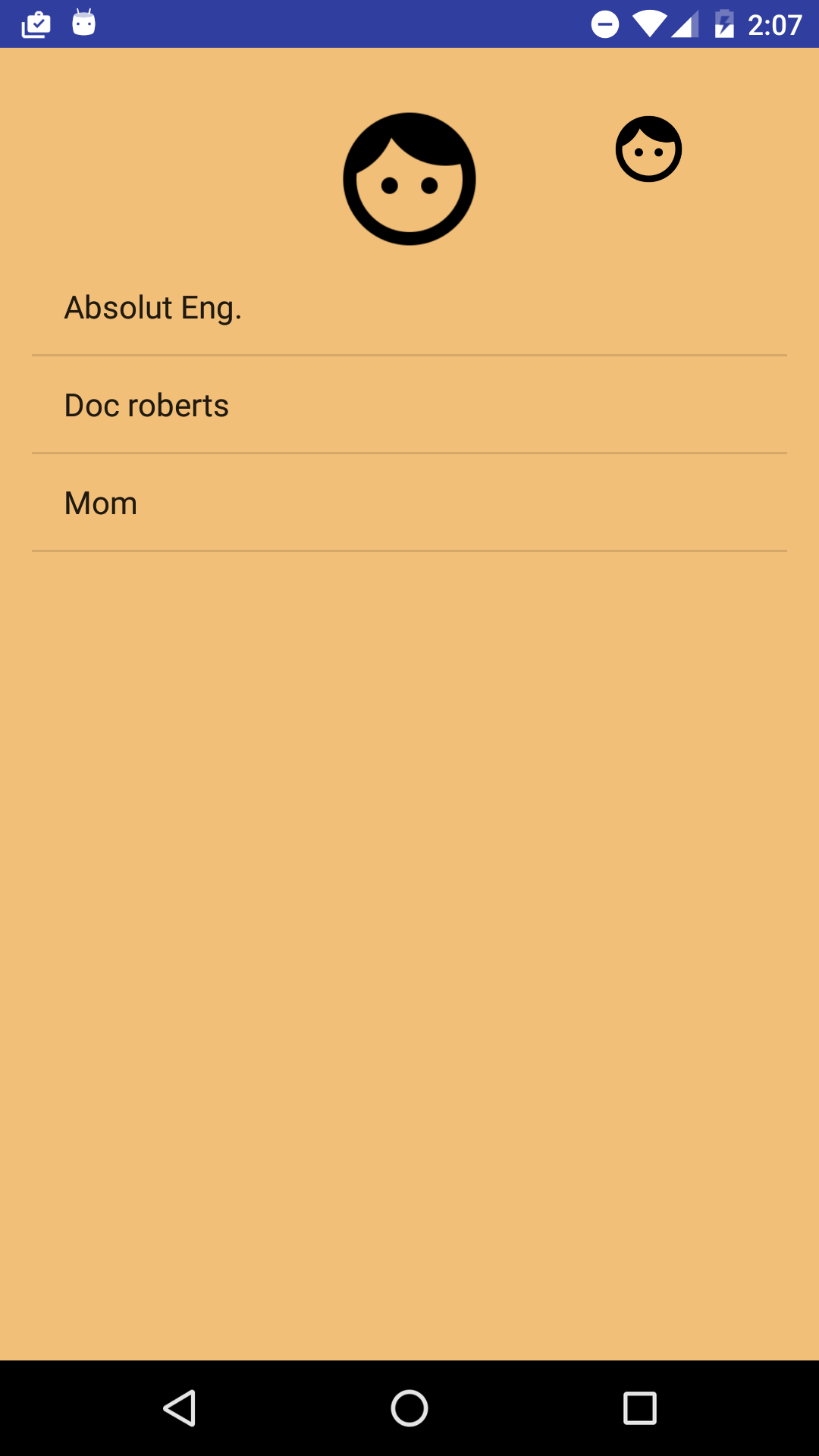The height and width of the screenshot is (1456, 819).
Task: Go to the home screen
Action: [409, 1408]
